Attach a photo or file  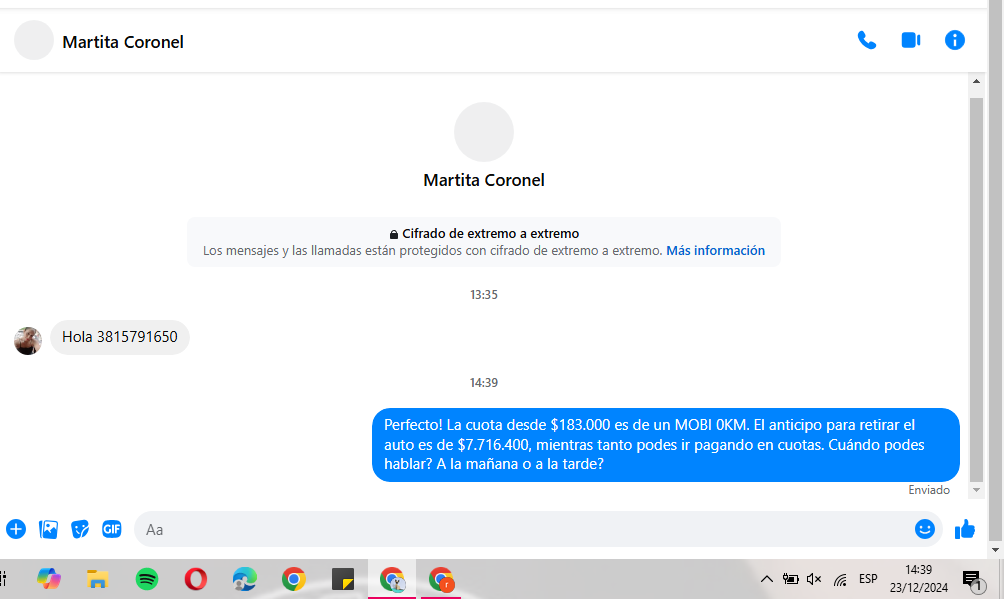[48, 529]
